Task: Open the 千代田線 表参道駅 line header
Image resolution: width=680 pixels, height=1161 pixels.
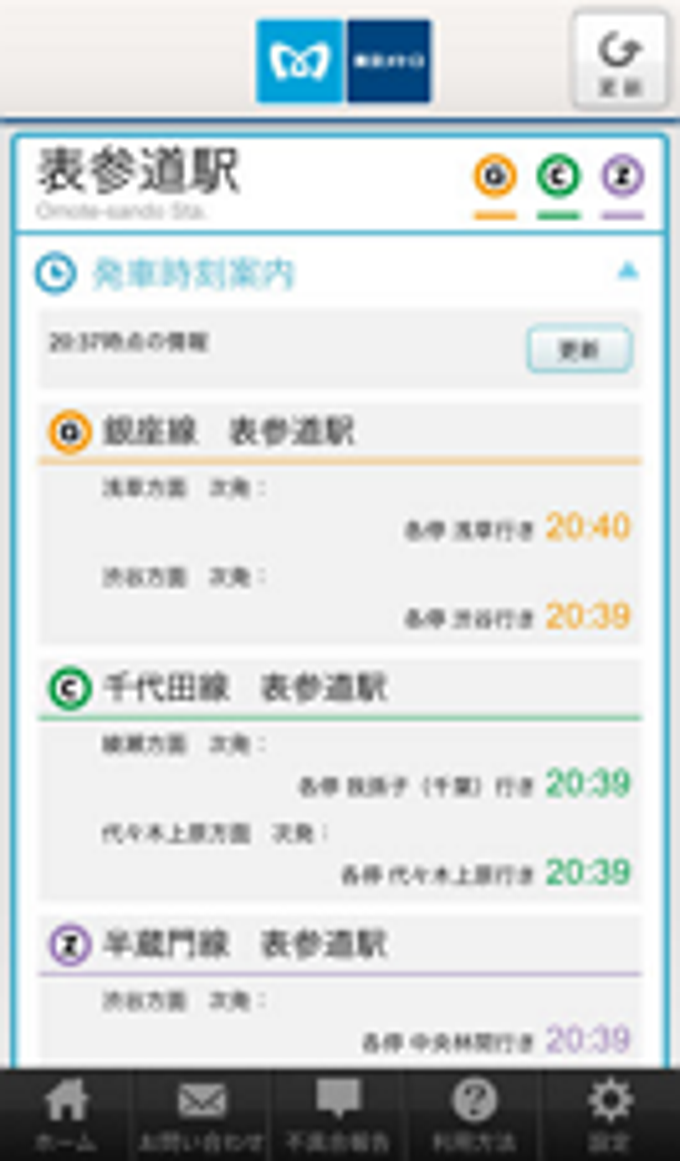Action: (x=340, y=688)
